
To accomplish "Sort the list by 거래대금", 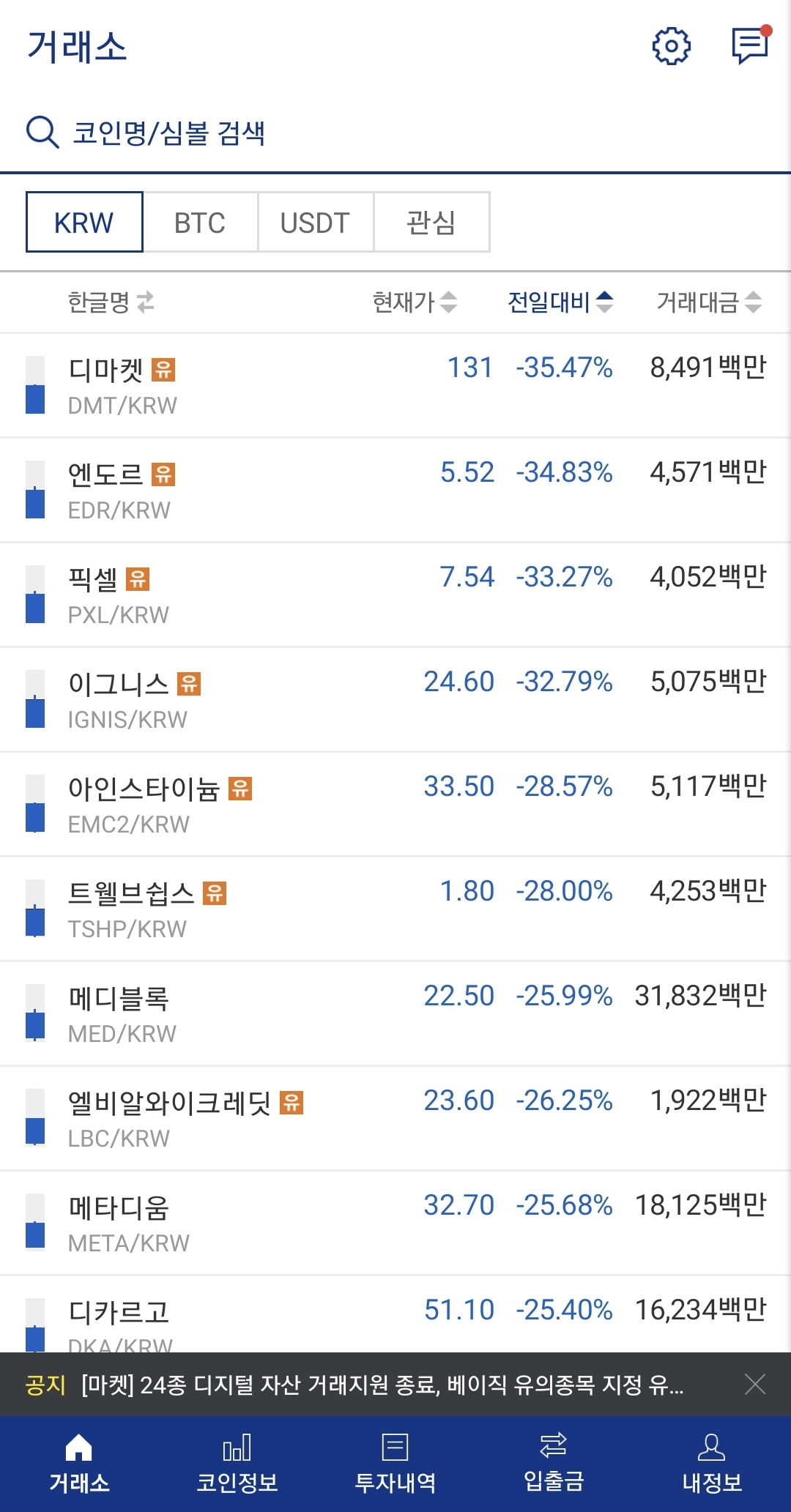I will coord(709,302).
